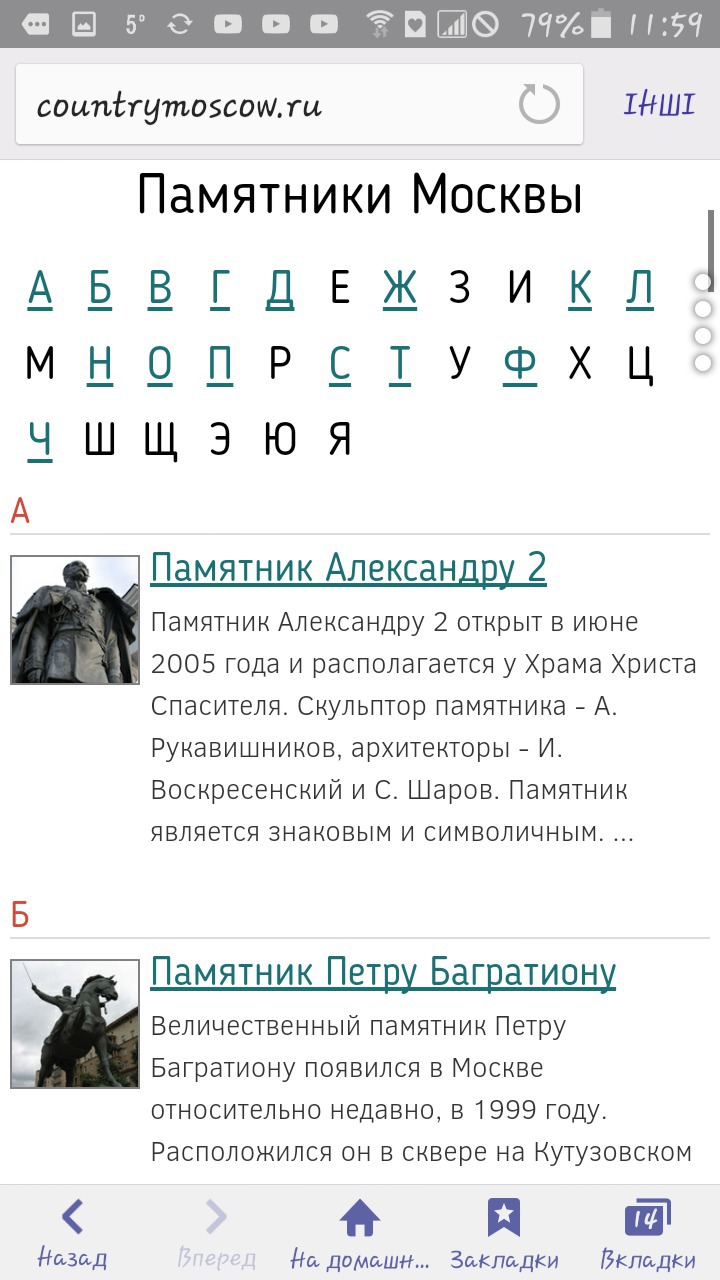The image size is (720, 1280).
Task: Go back with the Назад button
Action: [72, 1233]
